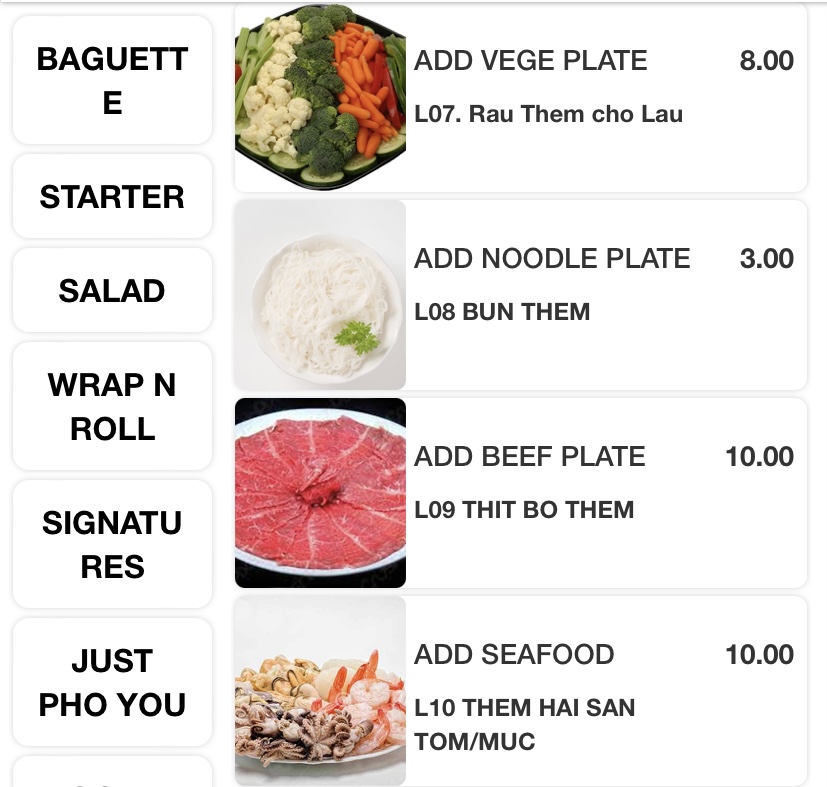Open the Starter category
The width and height of the screenshot is (827, 787).
click(112, 197)
